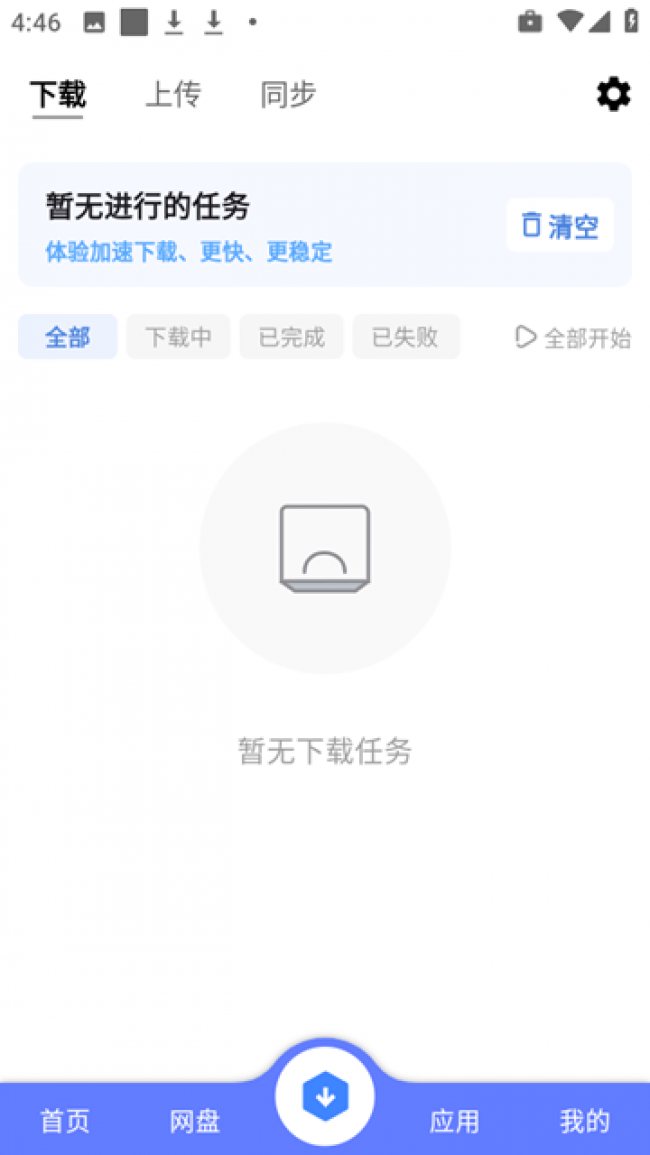Filter tasks by 全部

point(68,337)
